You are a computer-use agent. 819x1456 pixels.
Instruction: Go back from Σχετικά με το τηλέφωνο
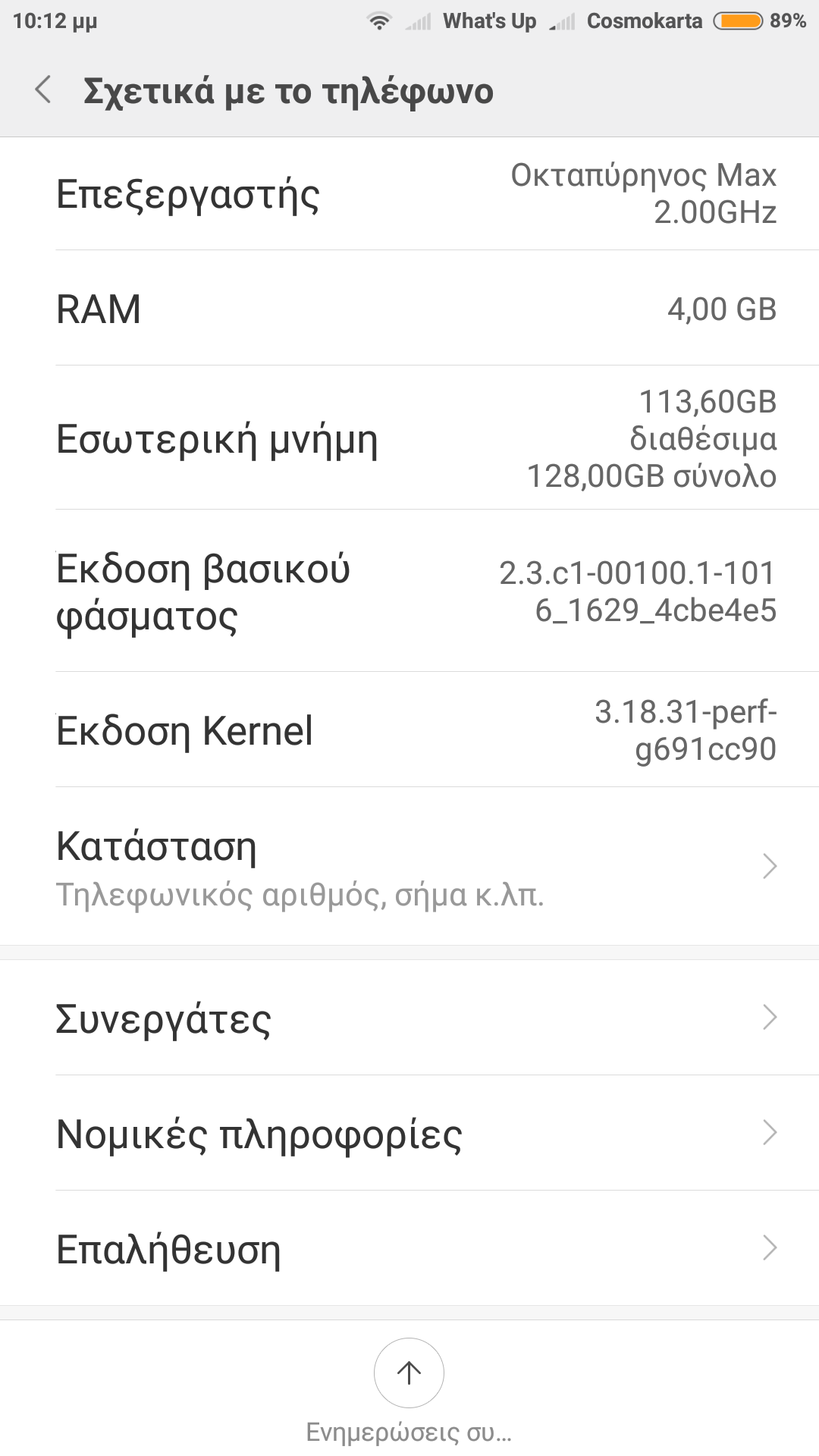(44, 90)
